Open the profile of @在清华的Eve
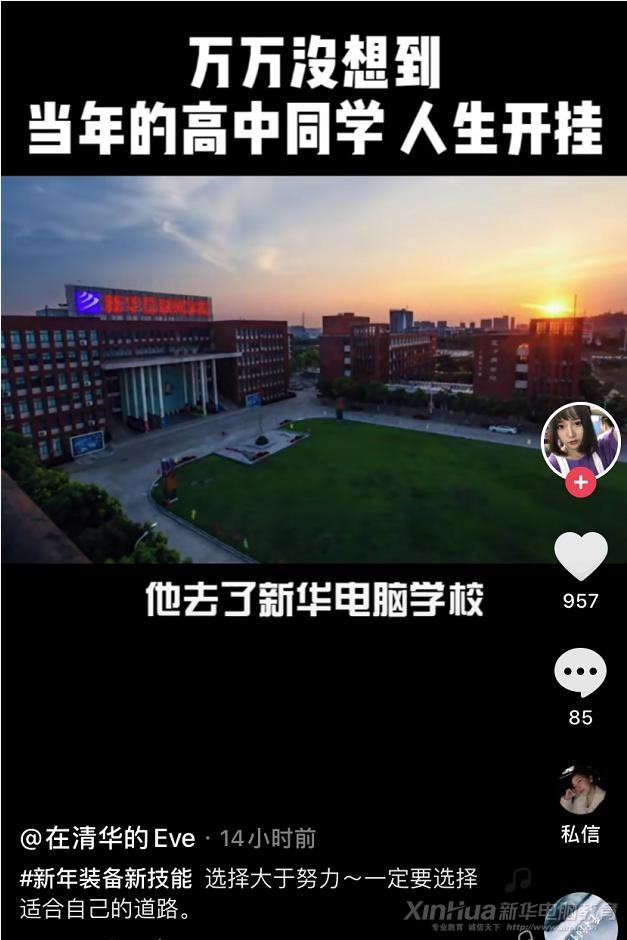The height and width of the screenshot is (940, 627). [x=107, y=838]
